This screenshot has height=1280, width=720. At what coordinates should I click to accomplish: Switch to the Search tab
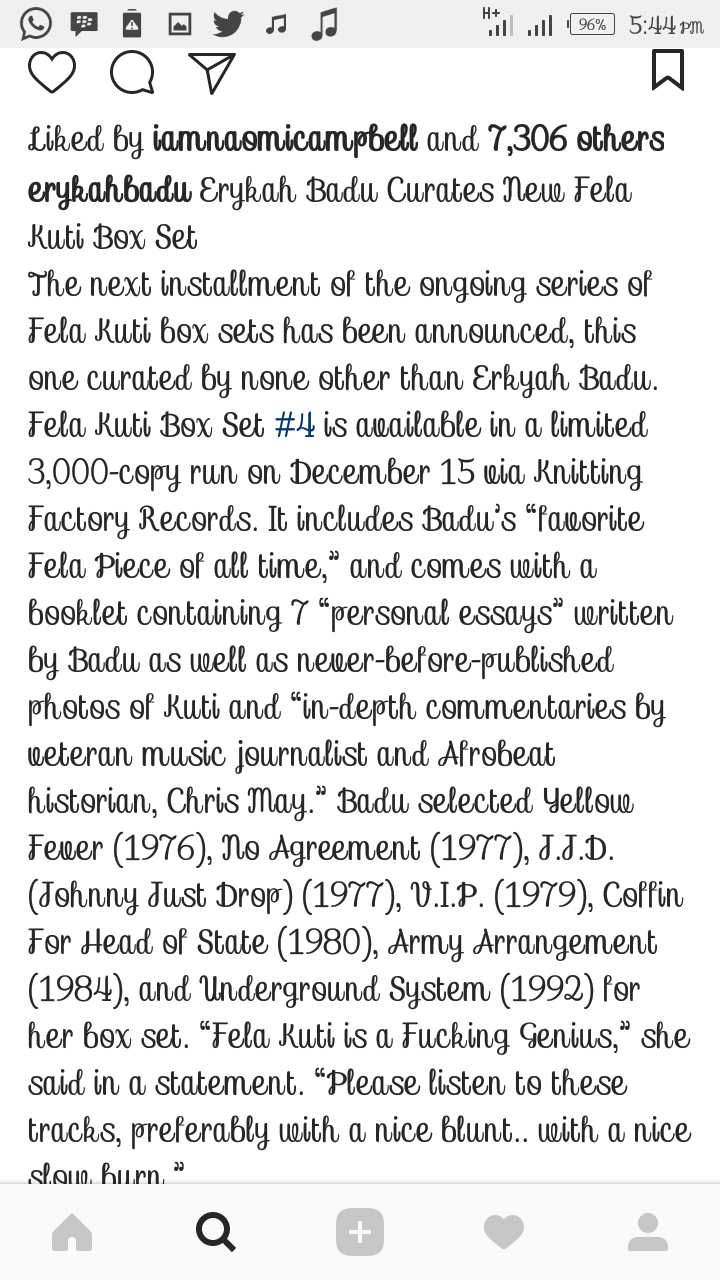click(216, 1232)
